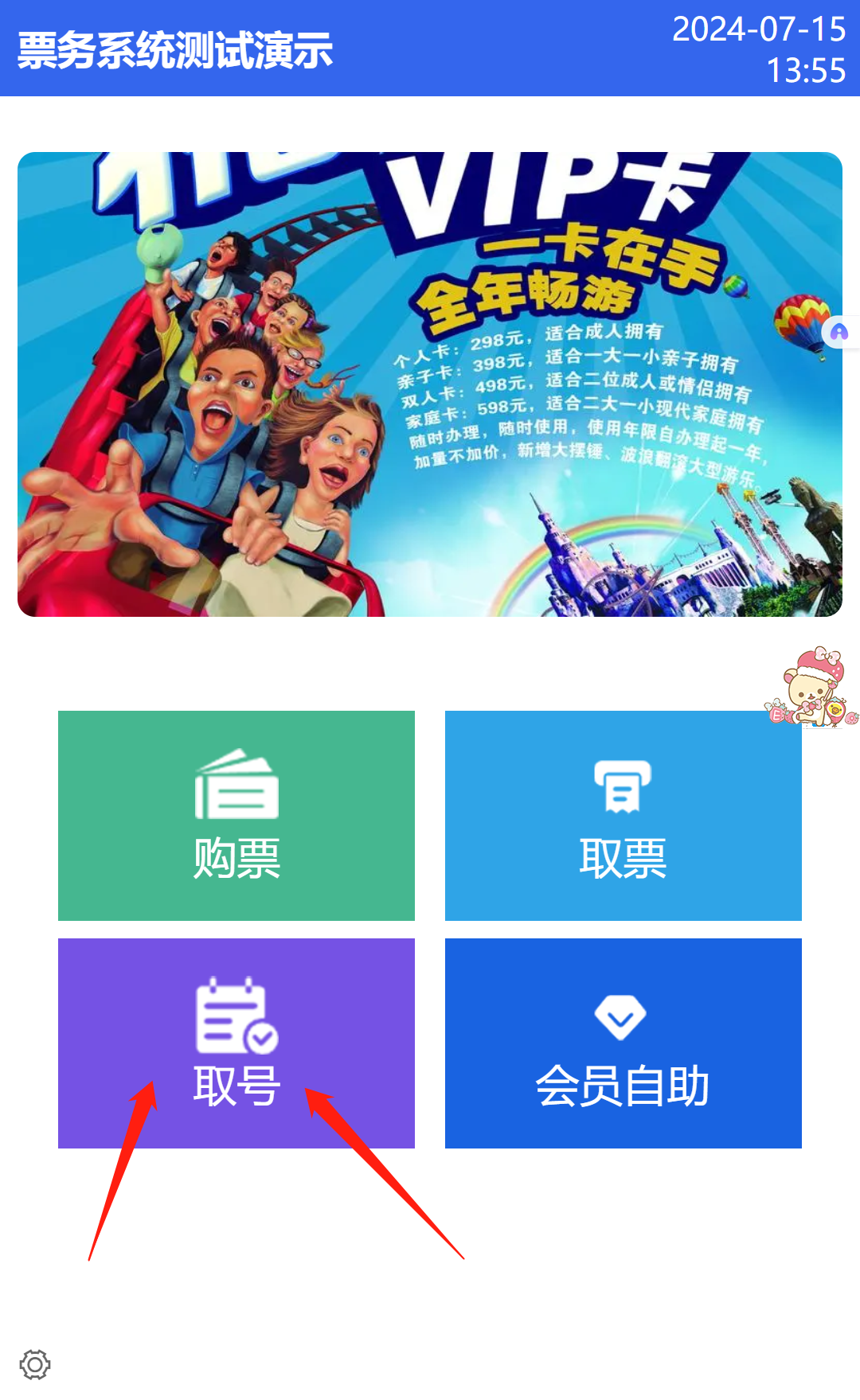Open the VIP卡 promotional banner

coord(430,384)
